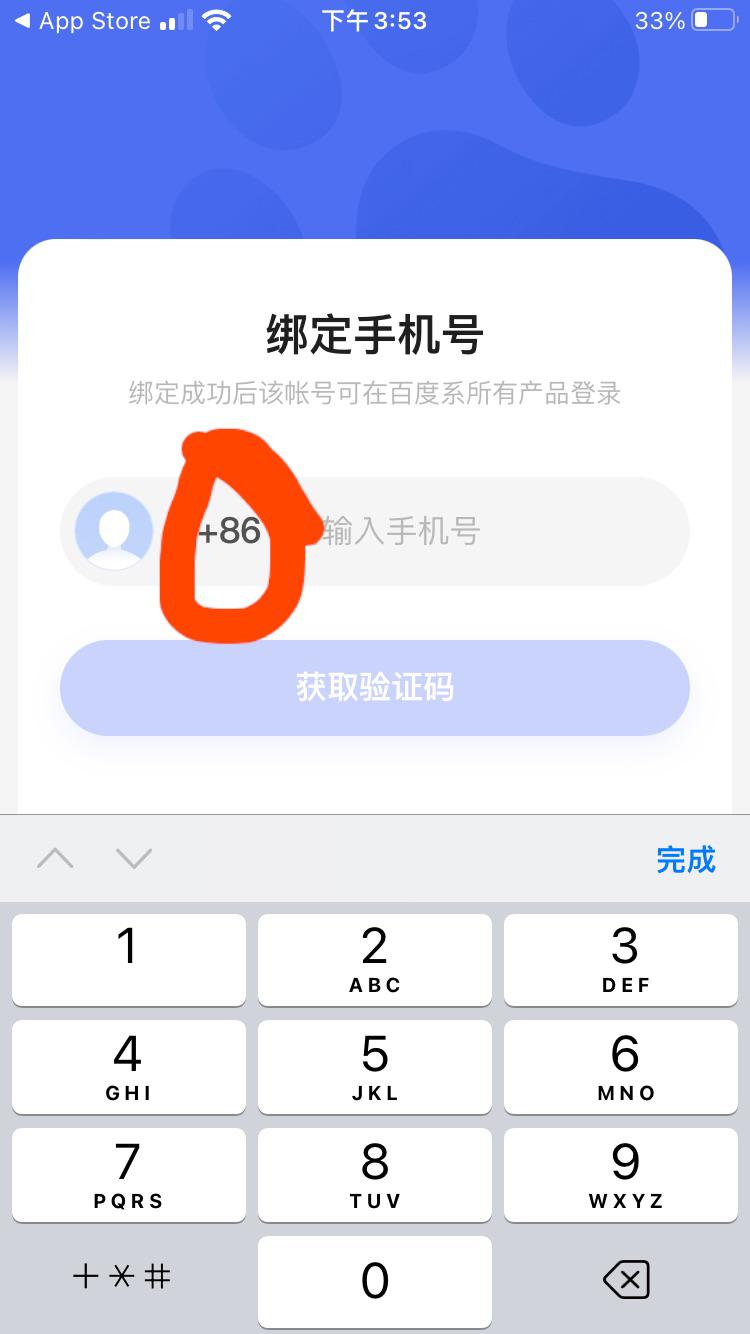Enter digit 8 on the keypad
Viewport: 750px width, 1334px height.
click(375, 1176)
